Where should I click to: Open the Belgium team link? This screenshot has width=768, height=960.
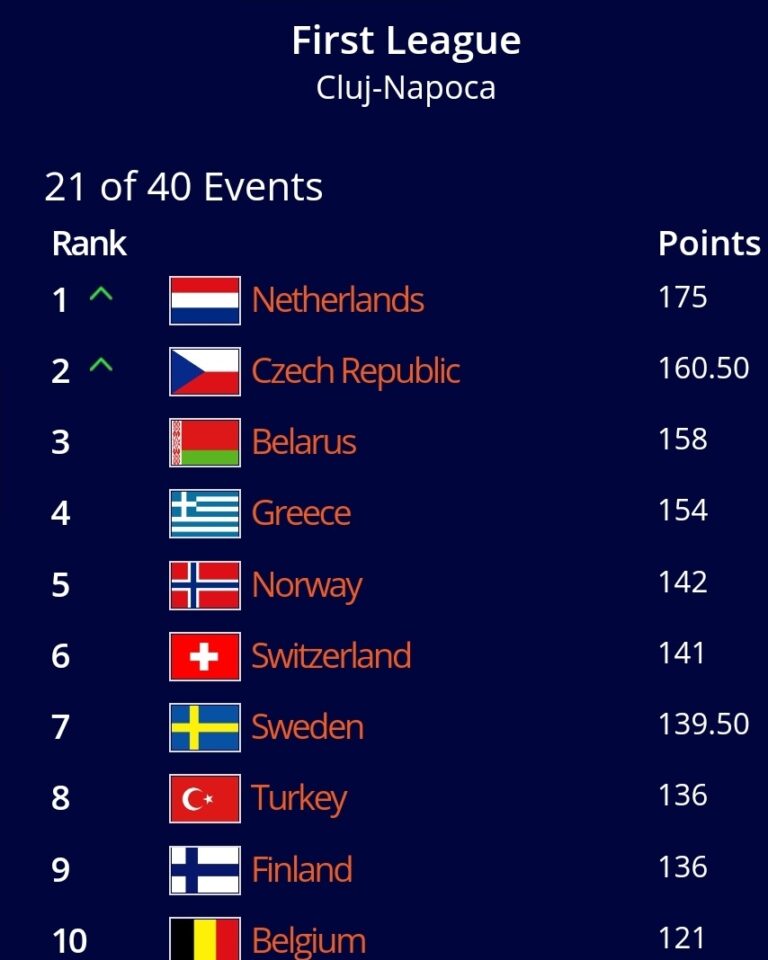pyautogui.click(x=308, y=940)
